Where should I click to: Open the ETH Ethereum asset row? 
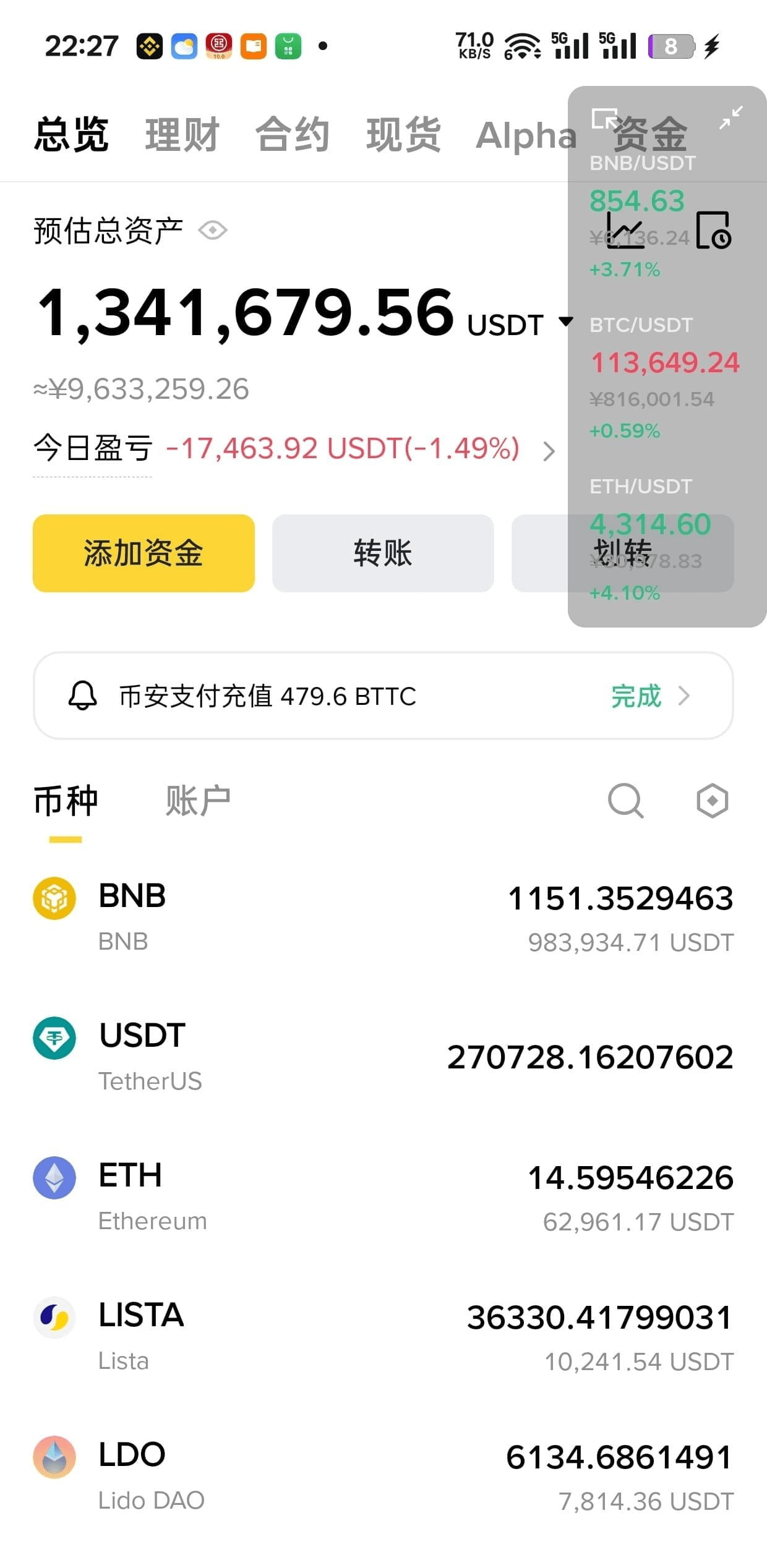pyautogui.click(x=383, y=1196)
